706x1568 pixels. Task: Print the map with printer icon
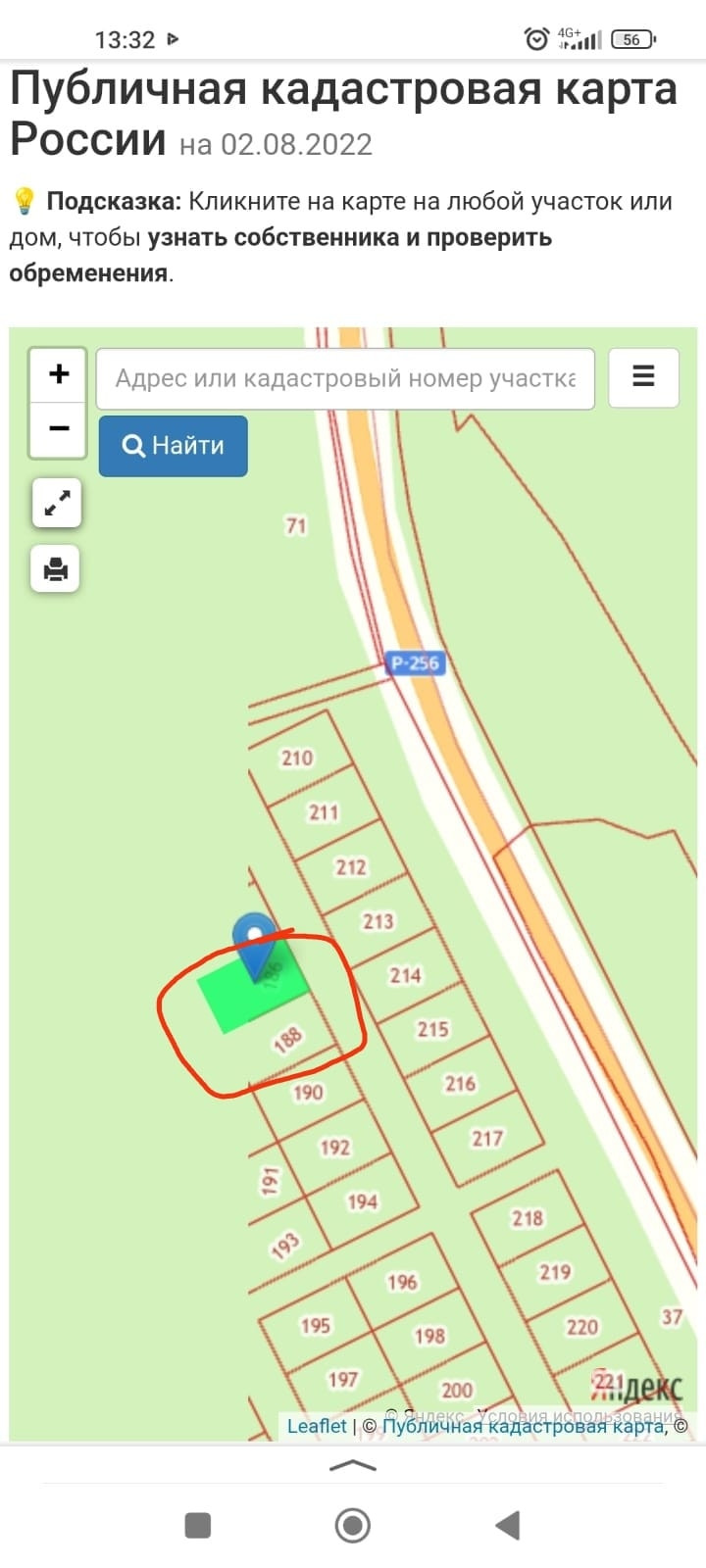(x=56, y=569)
